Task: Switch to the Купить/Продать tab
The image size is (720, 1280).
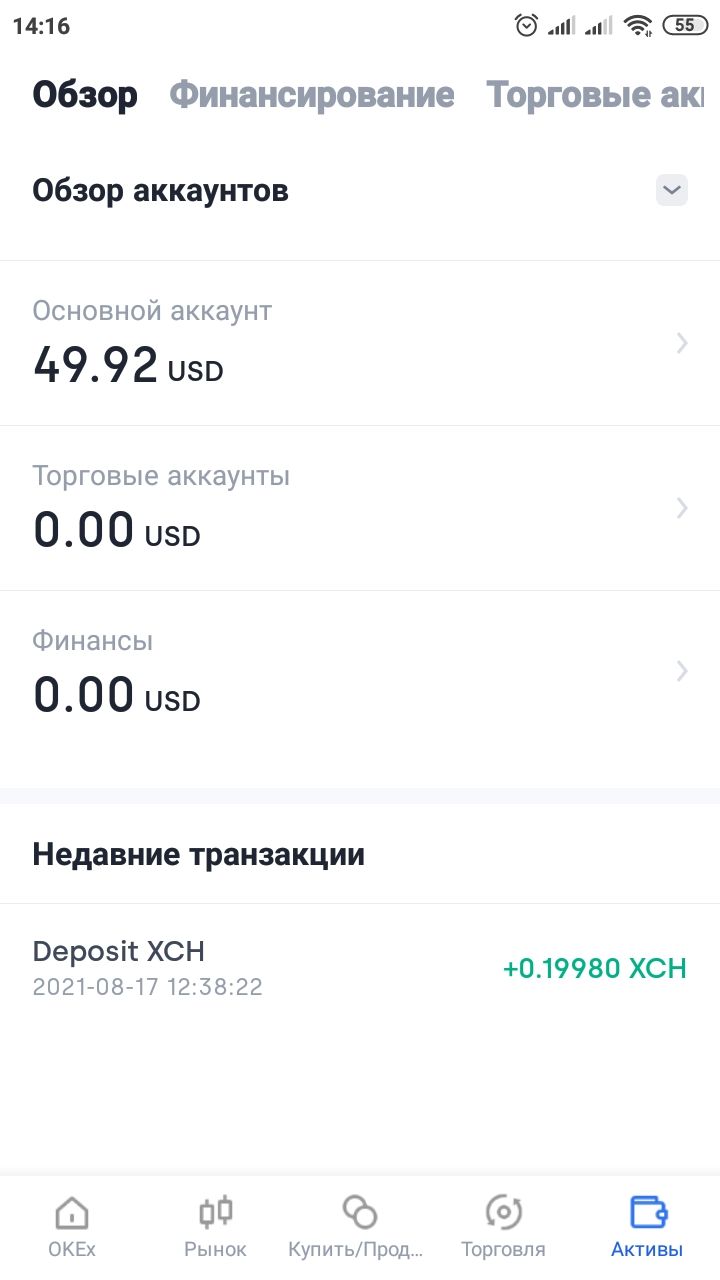Action: 357,1227
